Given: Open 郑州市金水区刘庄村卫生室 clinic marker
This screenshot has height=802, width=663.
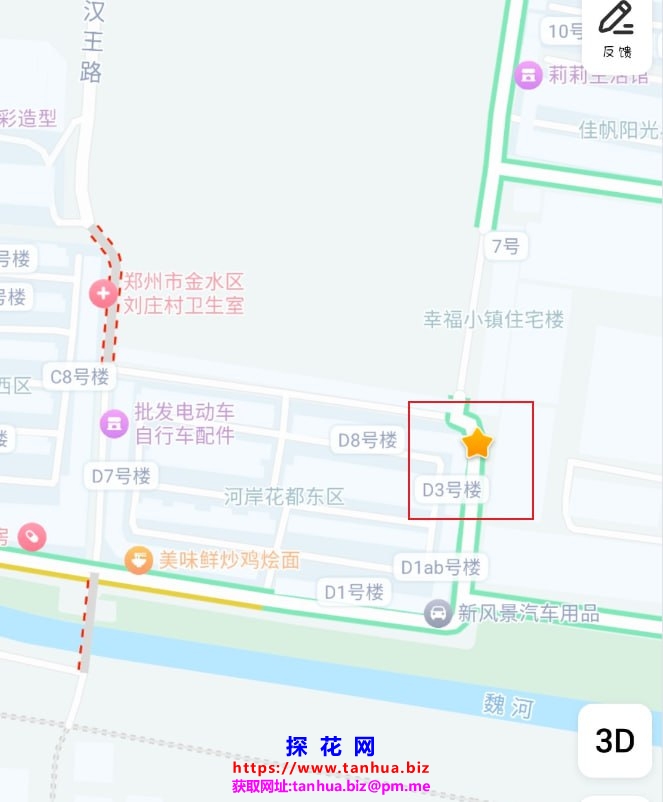Looking at the screenshot, I should pos(103,293).
